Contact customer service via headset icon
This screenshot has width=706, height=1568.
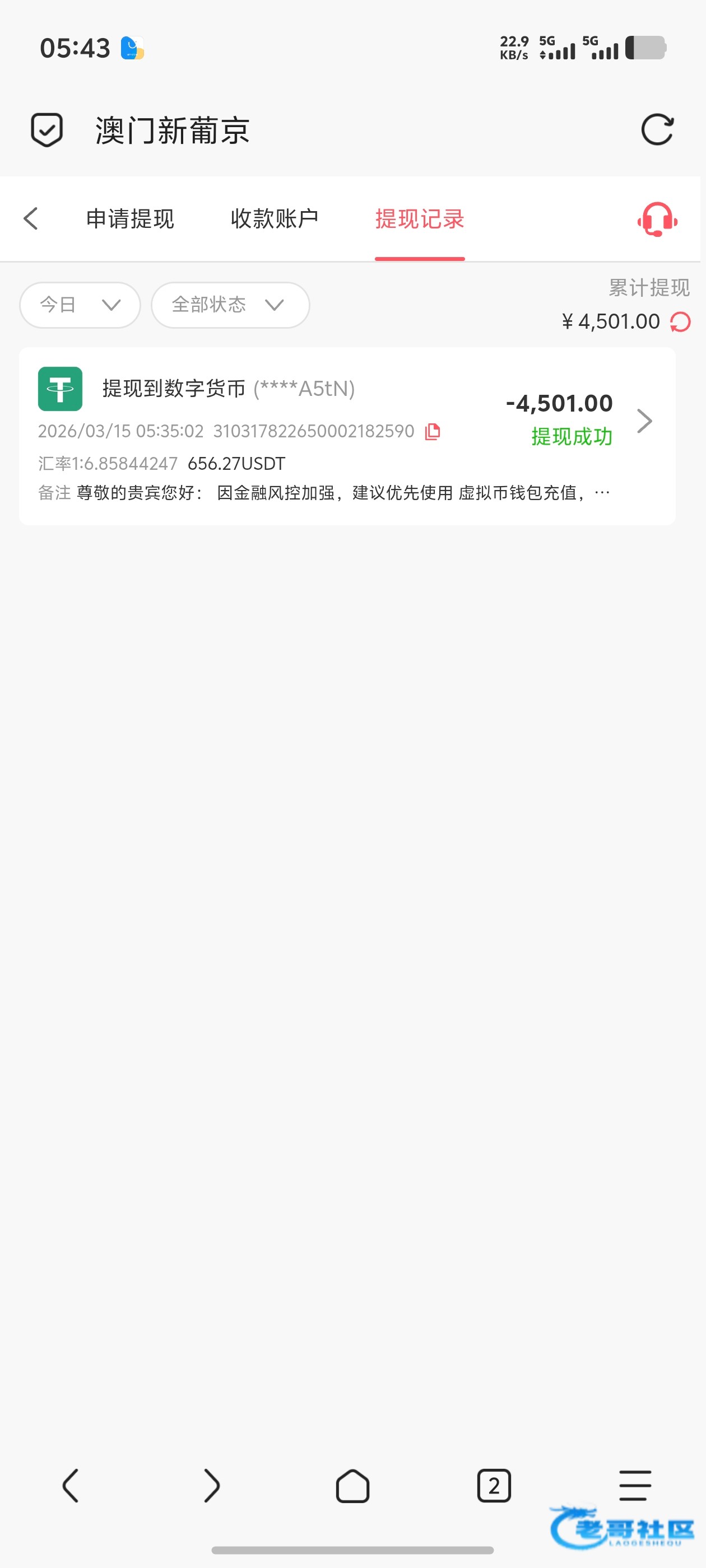pos(657,219)
